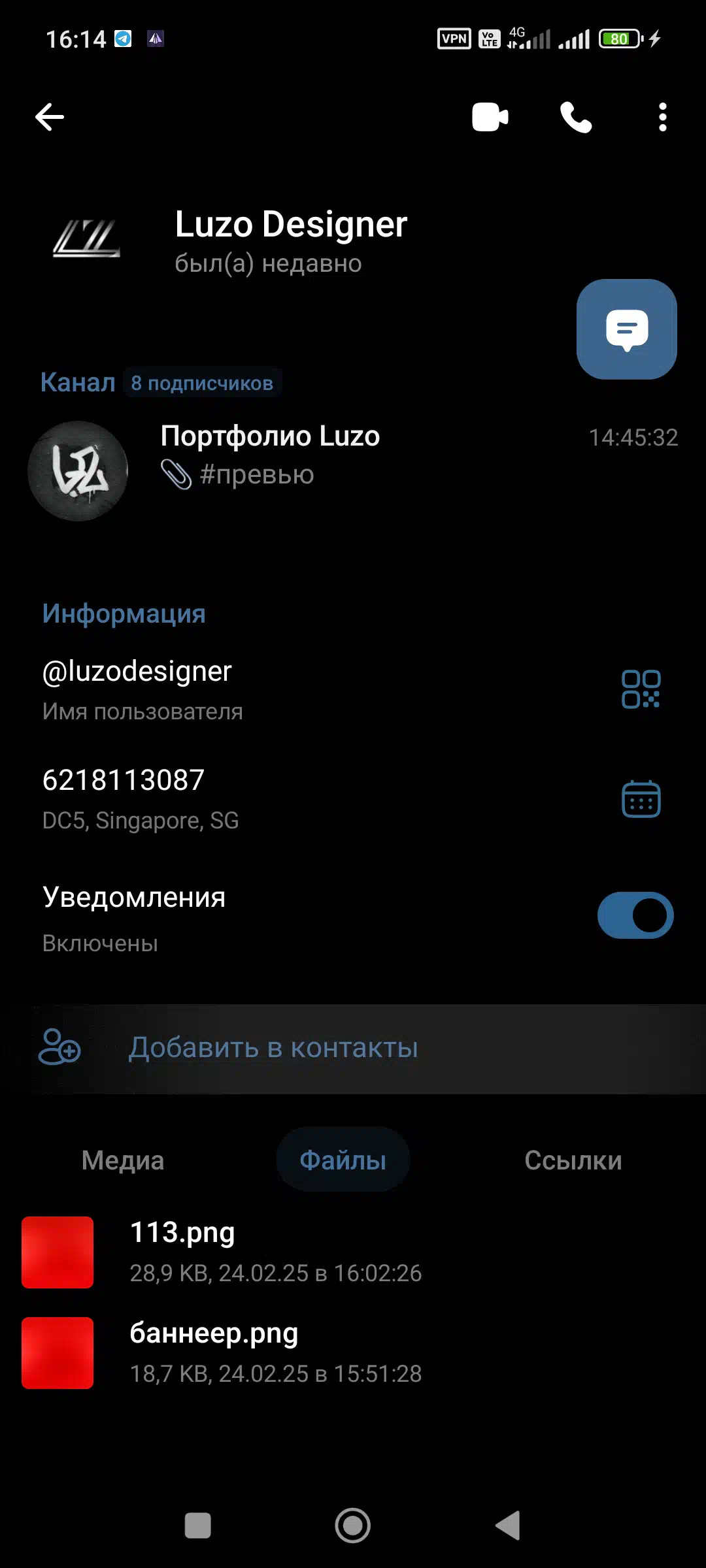706x1568 pixels.
Task: Select the Файлы tab
Action: [x=343, y=1160]
